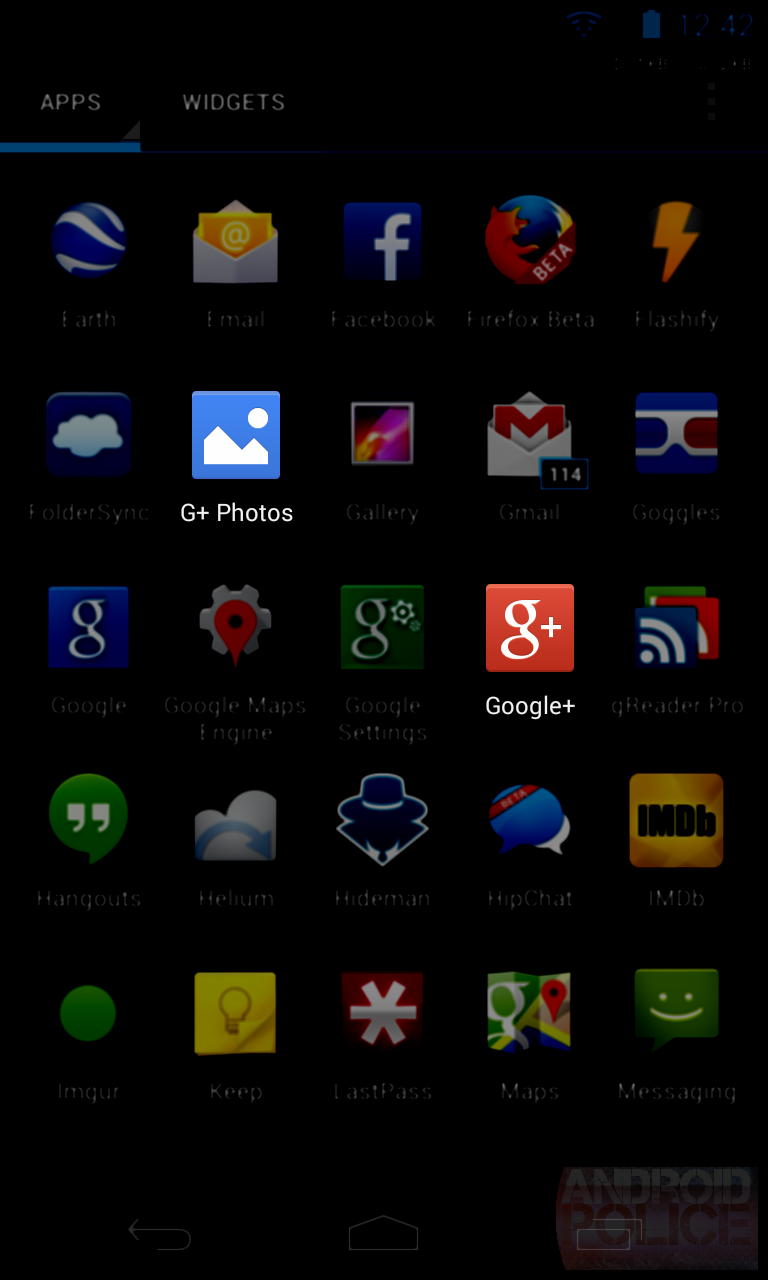This screenshot has height=1280, width=768.
Task: Open FolderSync
Action: [88, 435]
